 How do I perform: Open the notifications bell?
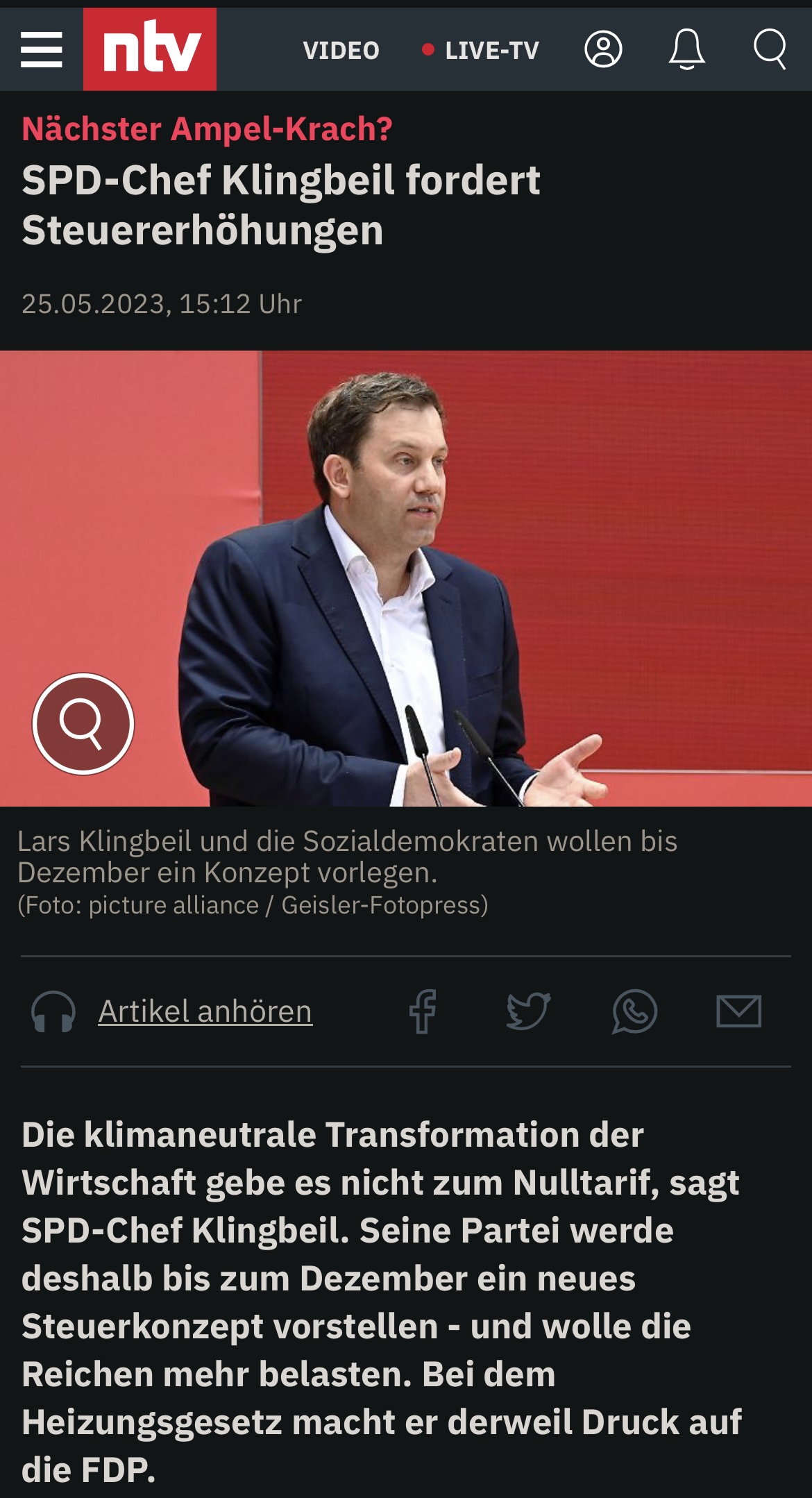[686, 49]
